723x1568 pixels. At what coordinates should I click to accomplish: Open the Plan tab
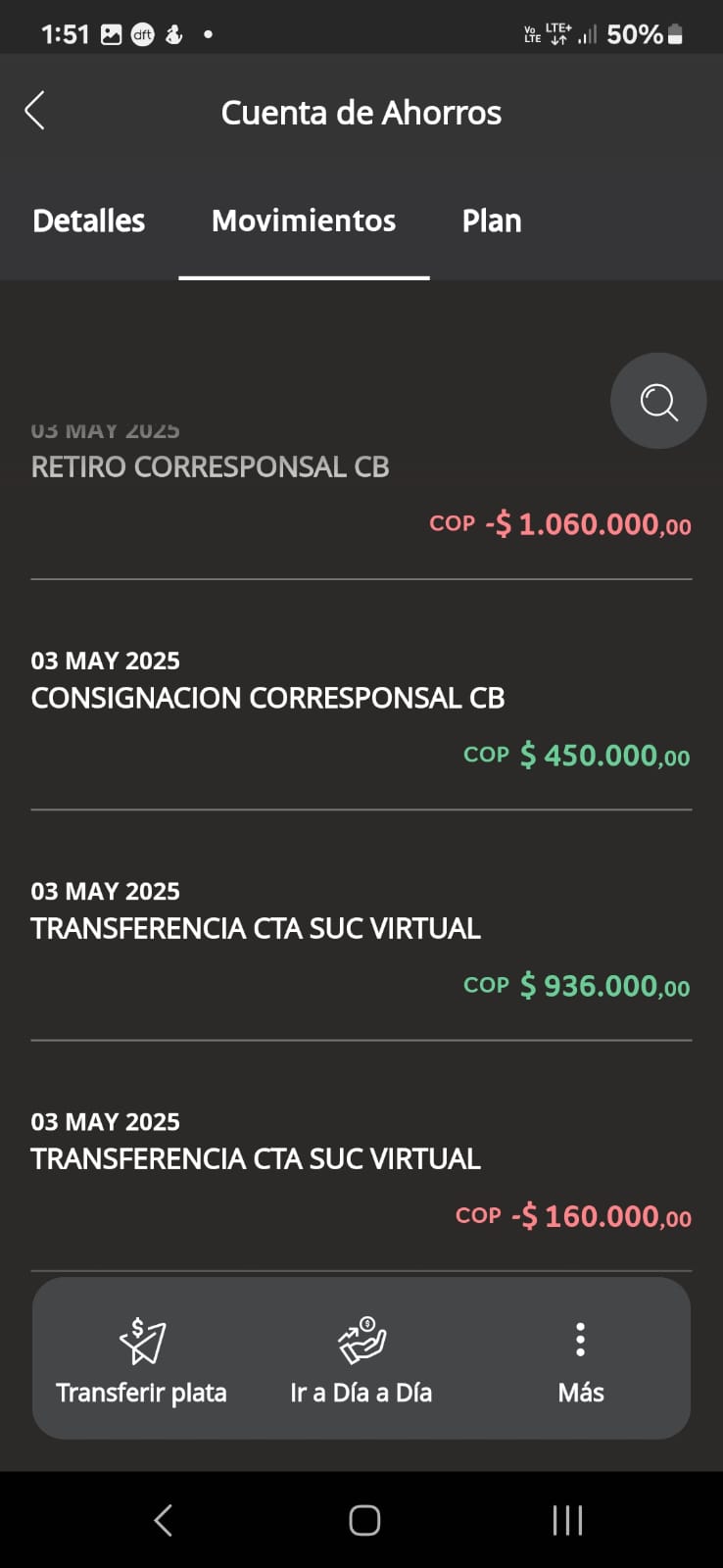point(491,221)
